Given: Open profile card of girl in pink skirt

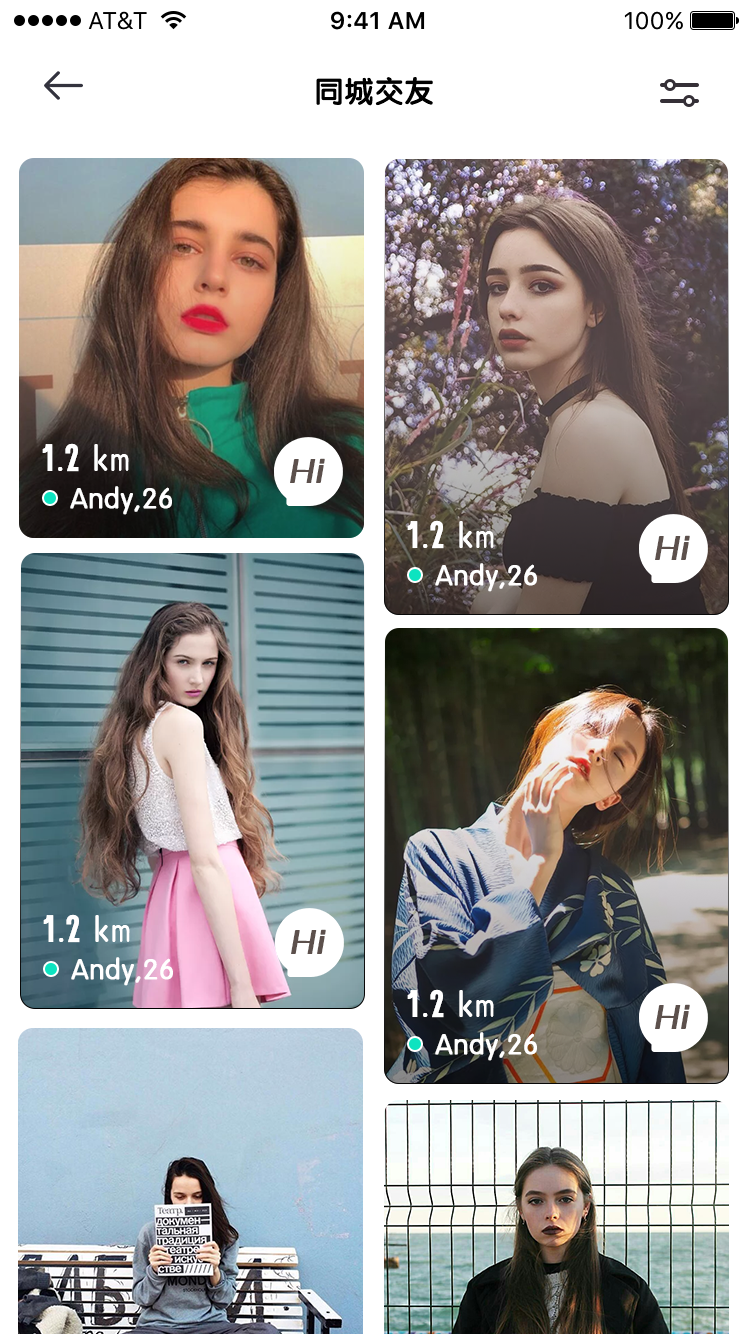Looking at the screenshot, I should click(190, 760).
